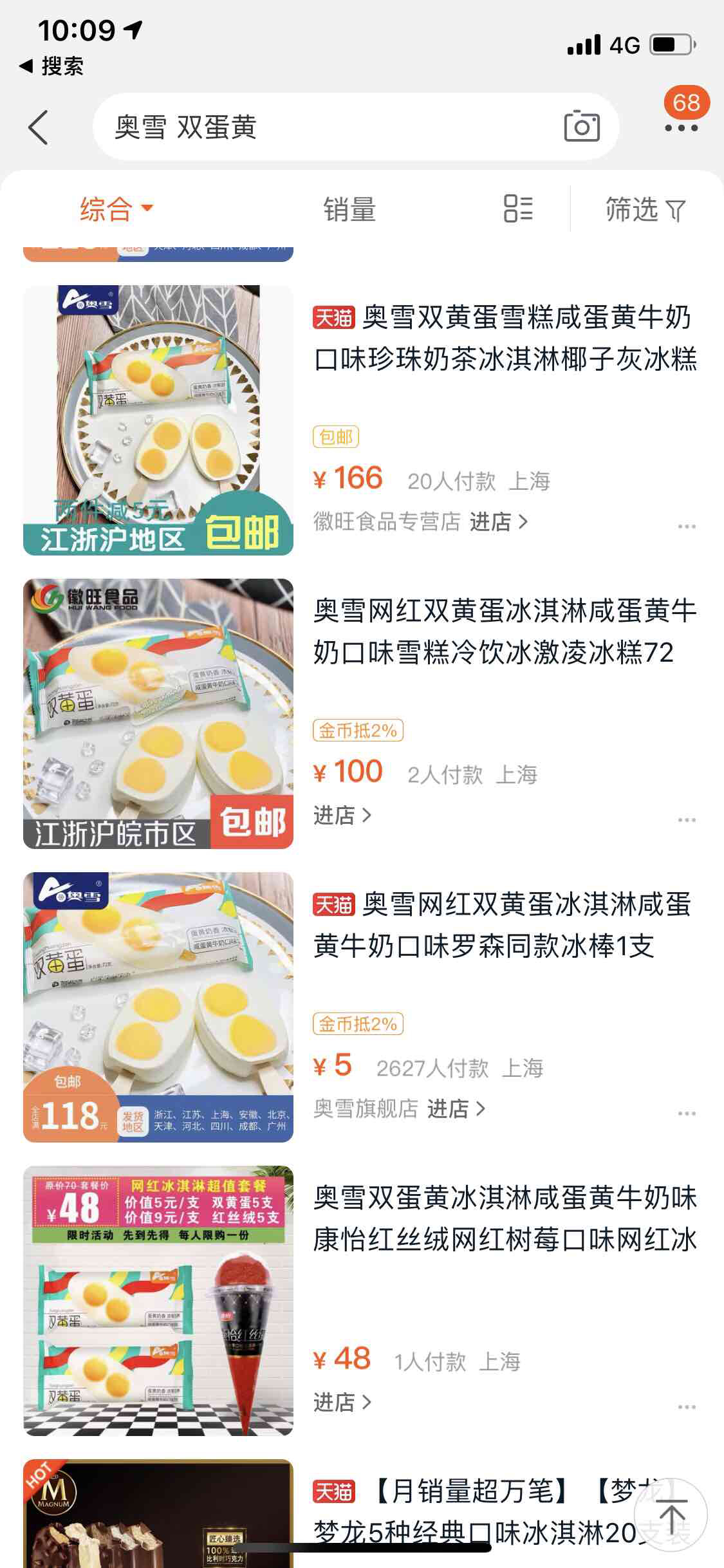This screenshot has height=1568, width=724.
Task: Open the 筛选 filter panel
Action: (x=645, y=210)
